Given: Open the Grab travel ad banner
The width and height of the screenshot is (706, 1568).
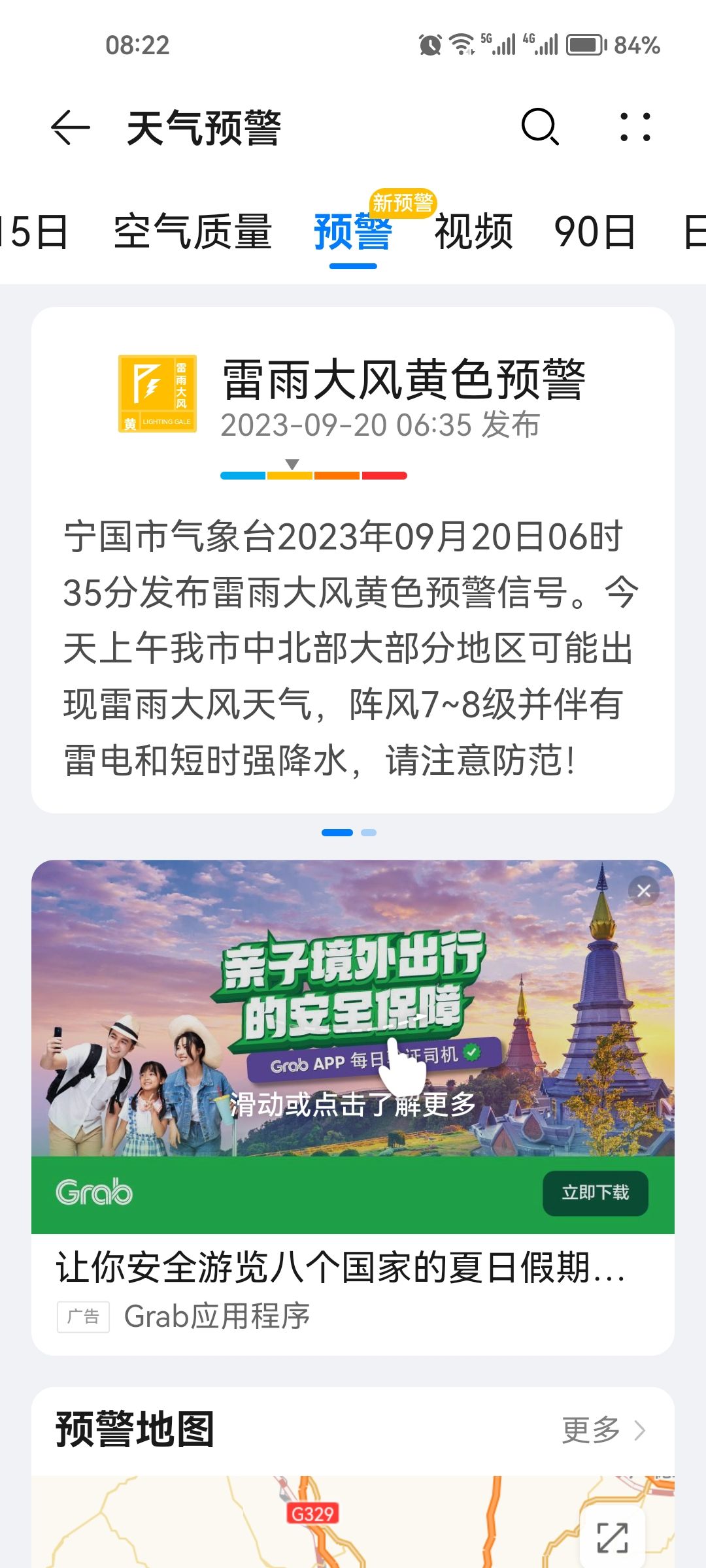Looking at the screenshot, I should click(x=353, y=1019).
